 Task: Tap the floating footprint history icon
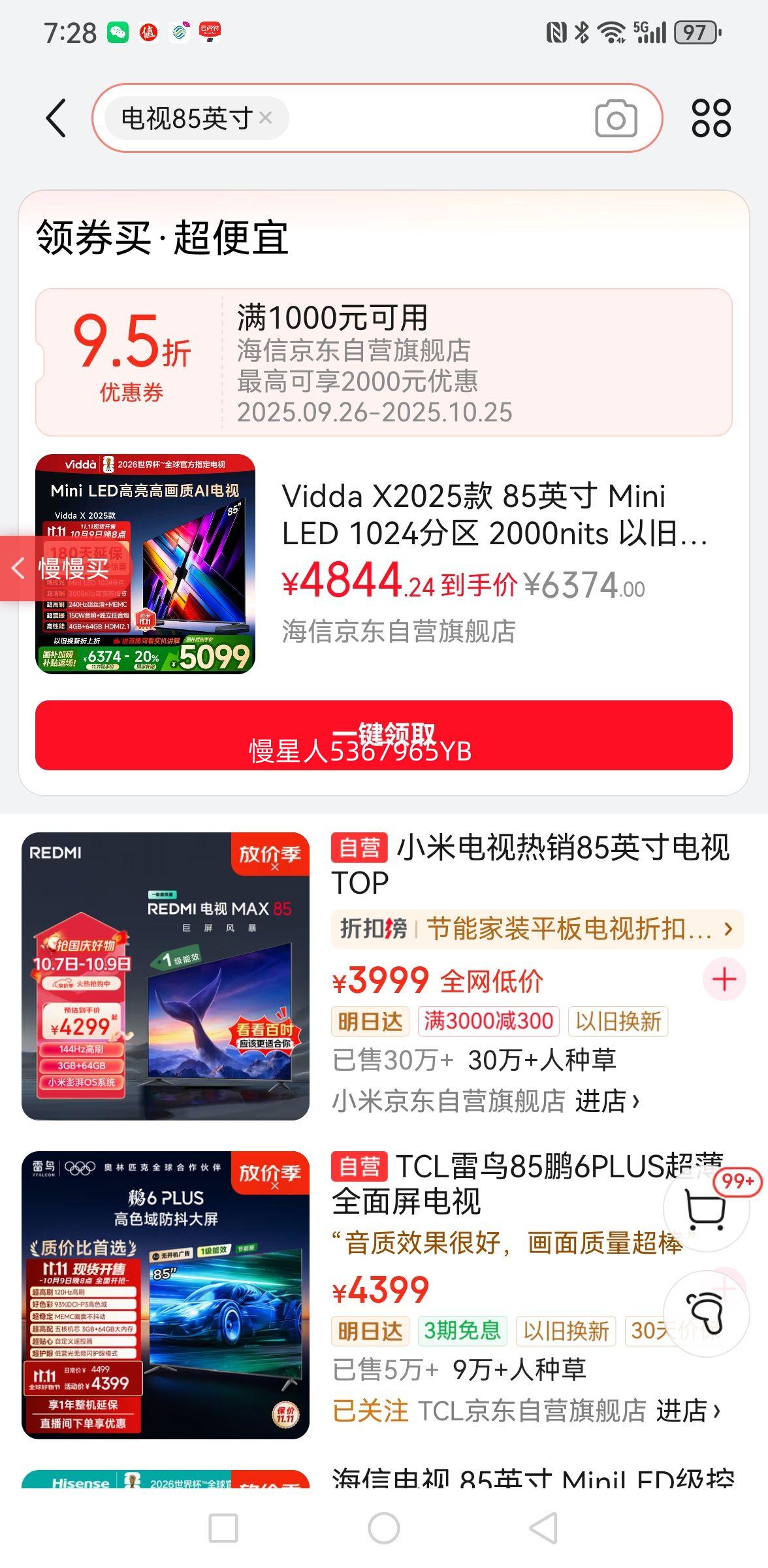point(706,1313)
